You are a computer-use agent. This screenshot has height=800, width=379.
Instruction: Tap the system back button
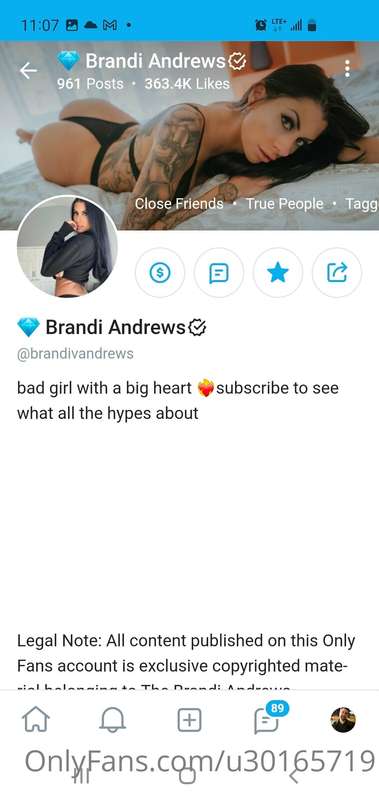295,777
